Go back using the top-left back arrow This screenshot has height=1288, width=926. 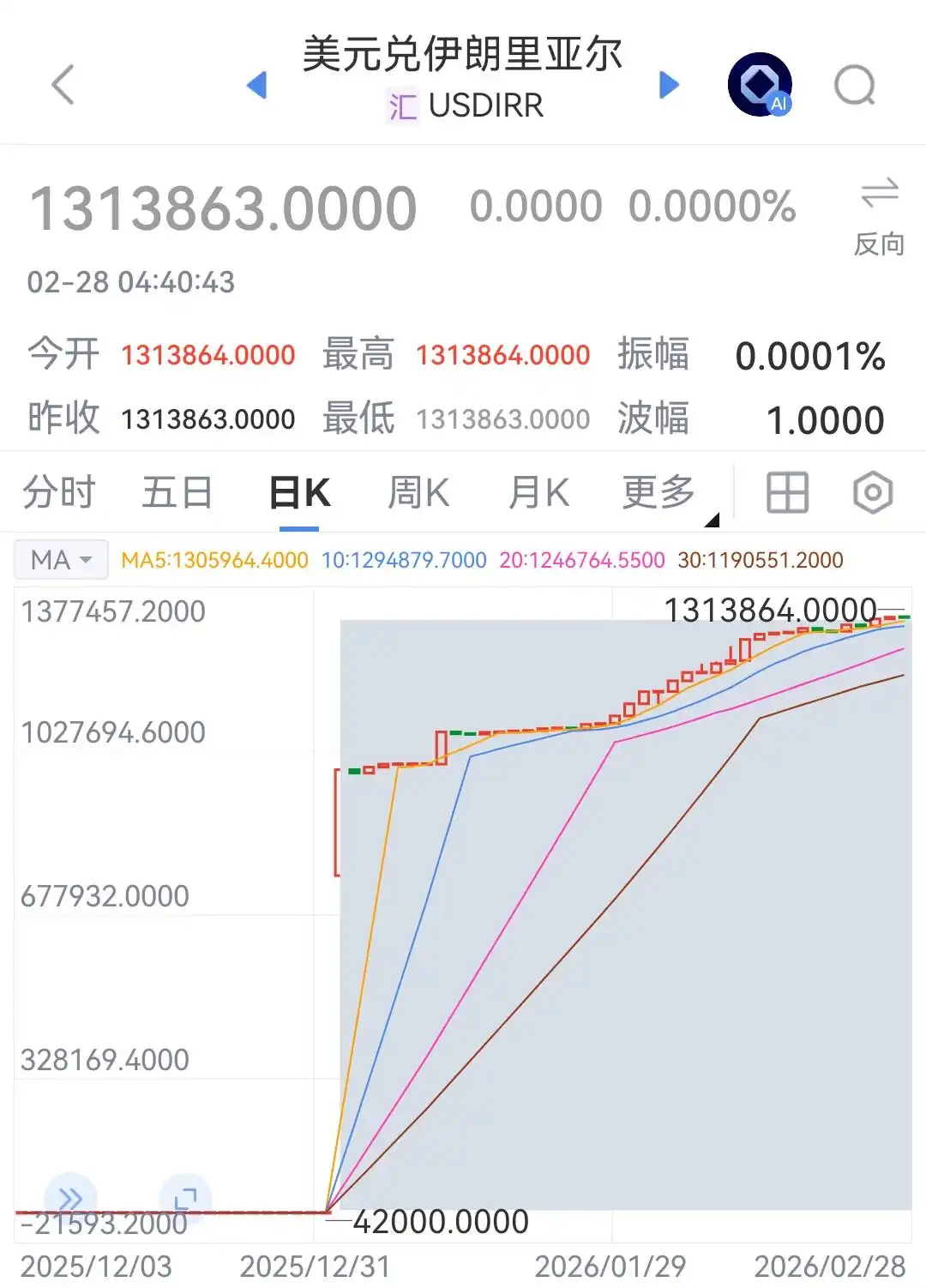click(x=61, y=85)
